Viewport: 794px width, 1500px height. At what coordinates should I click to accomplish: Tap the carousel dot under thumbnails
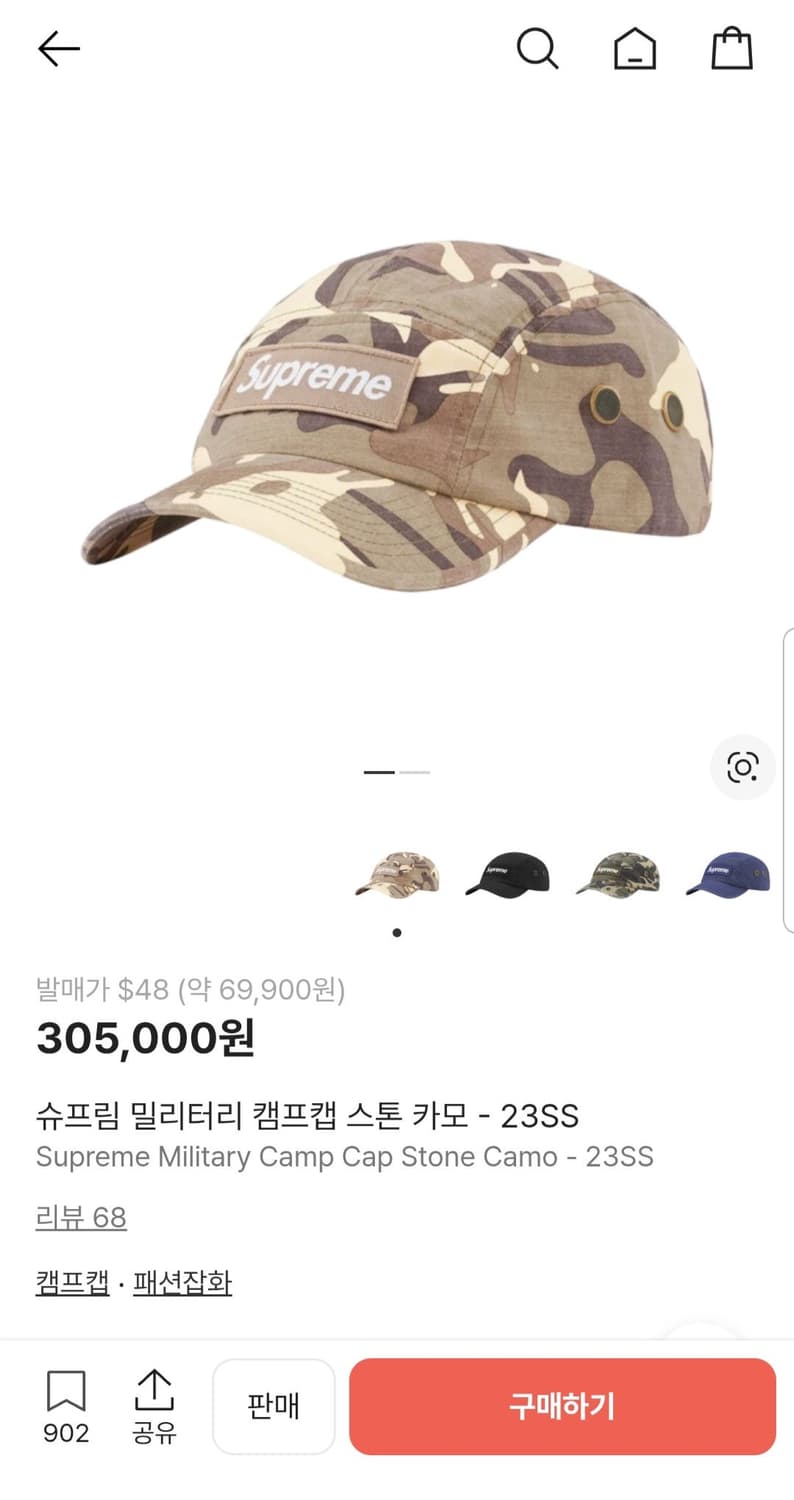click(397, 932)
